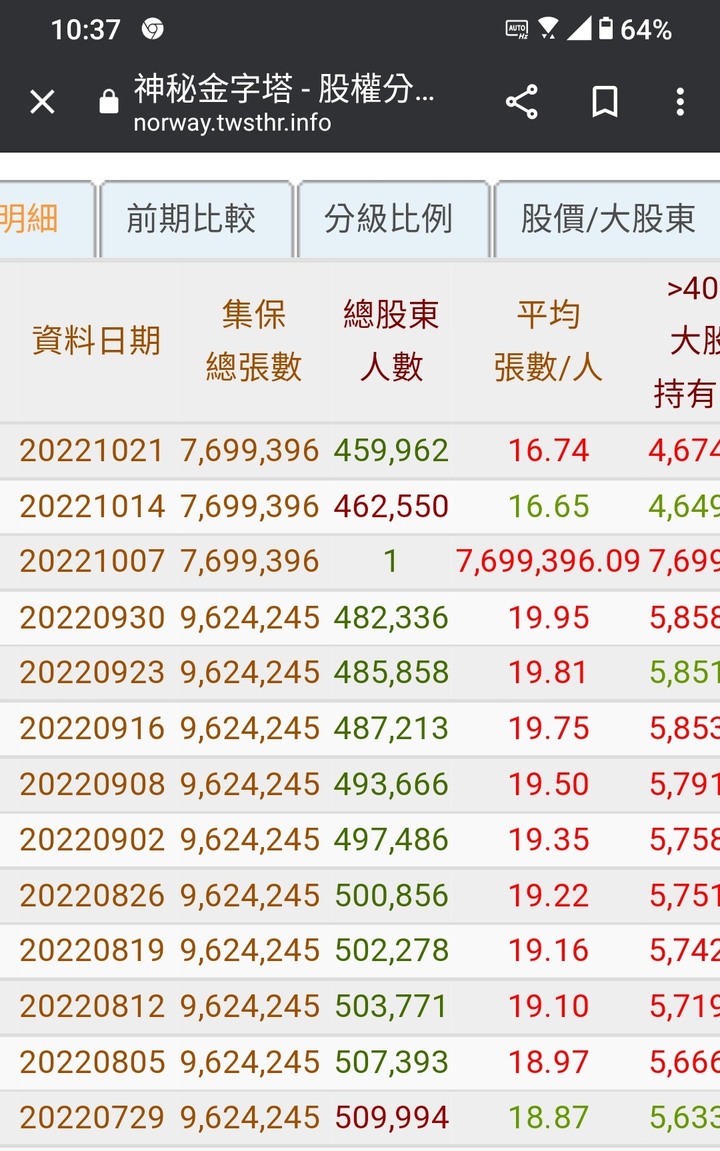
Task: Bookmark this page
Action: point(604,101)
